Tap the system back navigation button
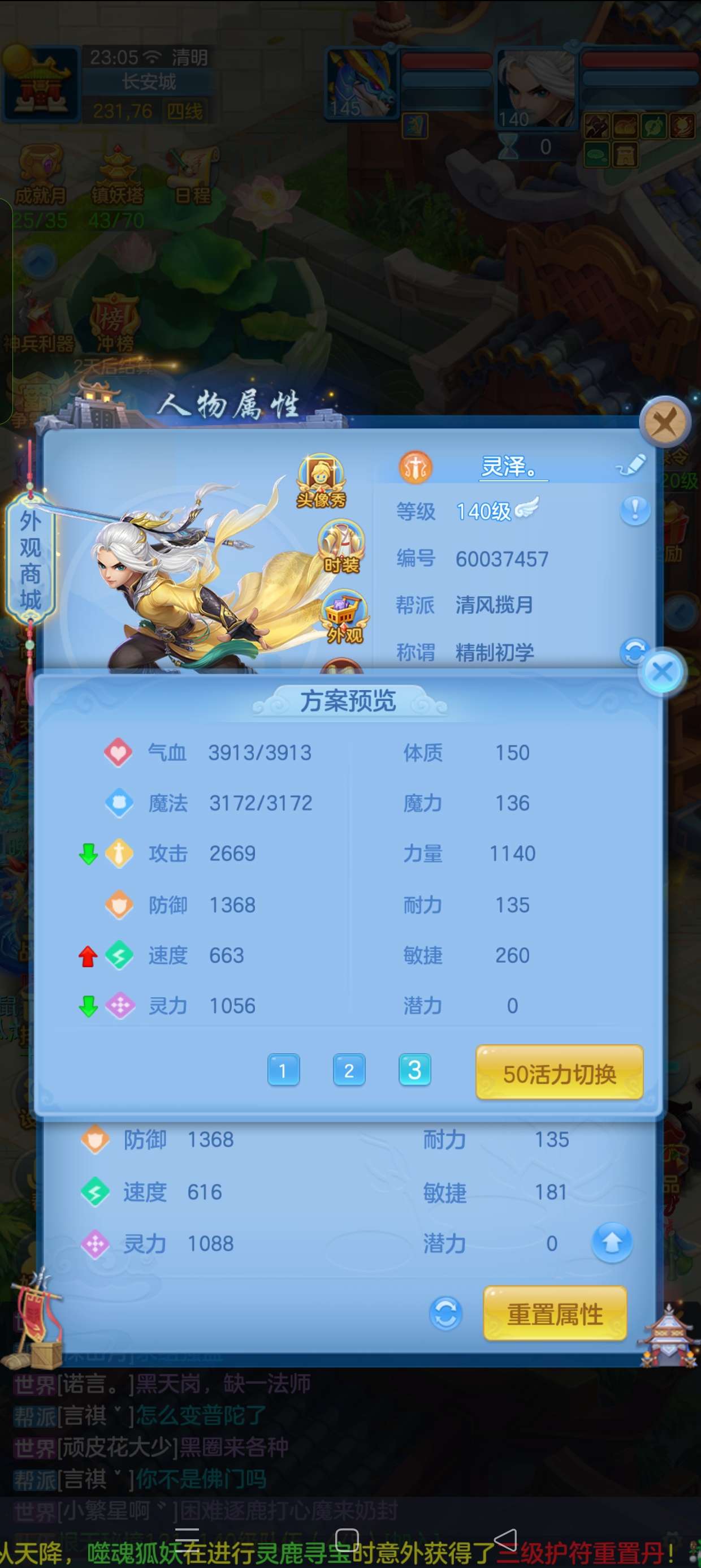This screenshot has height=1568, width=701. pyautogui.click(x=504, y=1541)
